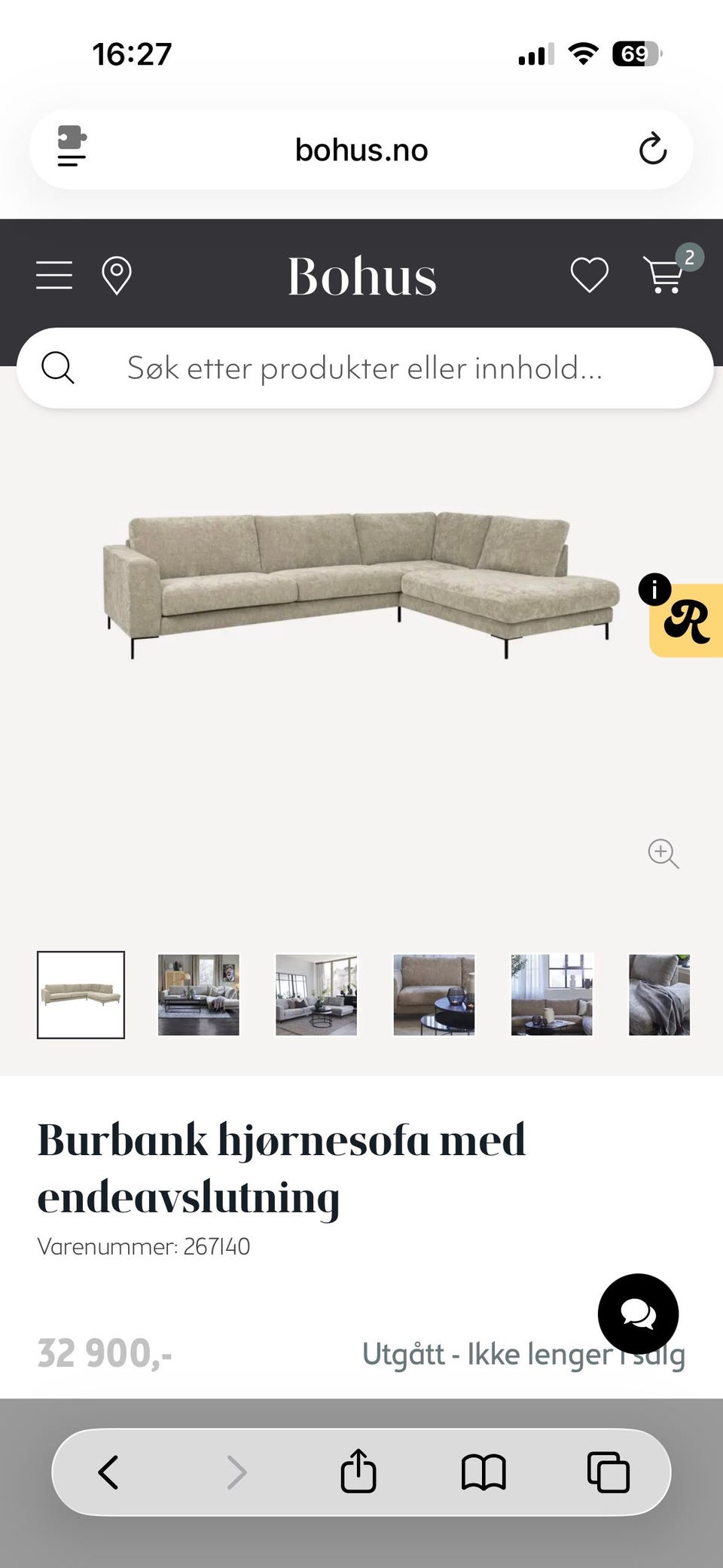The height and width of the screenshot is (1568, 723).
Task: Tap the bohus.no address bar
Action: 361,148
